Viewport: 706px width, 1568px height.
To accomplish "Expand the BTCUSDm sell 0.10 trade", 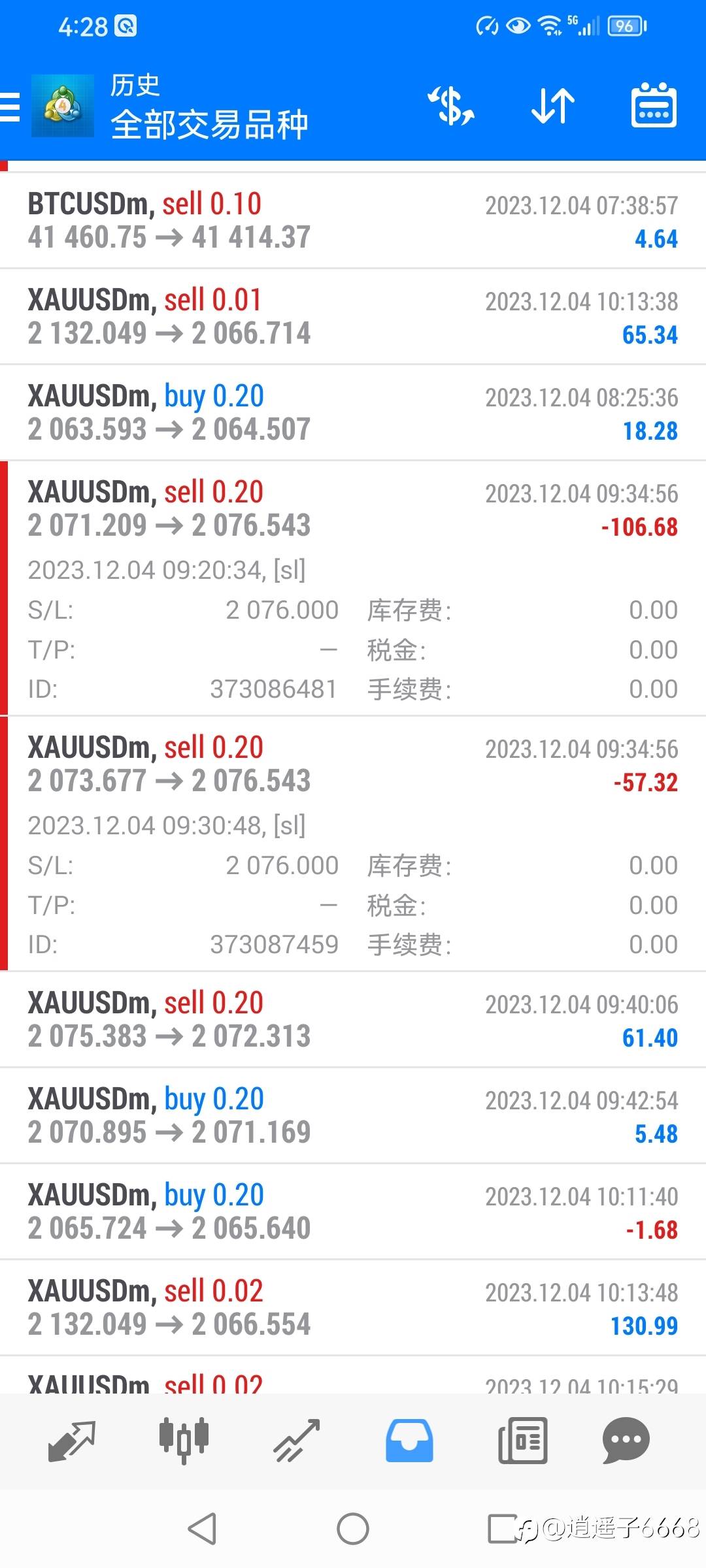I will click(x=353, y=221).
